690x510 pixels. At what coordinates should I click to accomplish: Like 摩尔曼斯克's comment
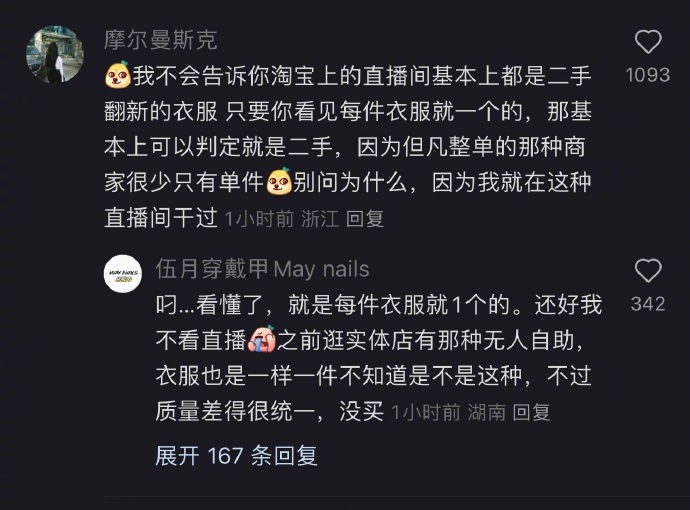coord(648,42)
